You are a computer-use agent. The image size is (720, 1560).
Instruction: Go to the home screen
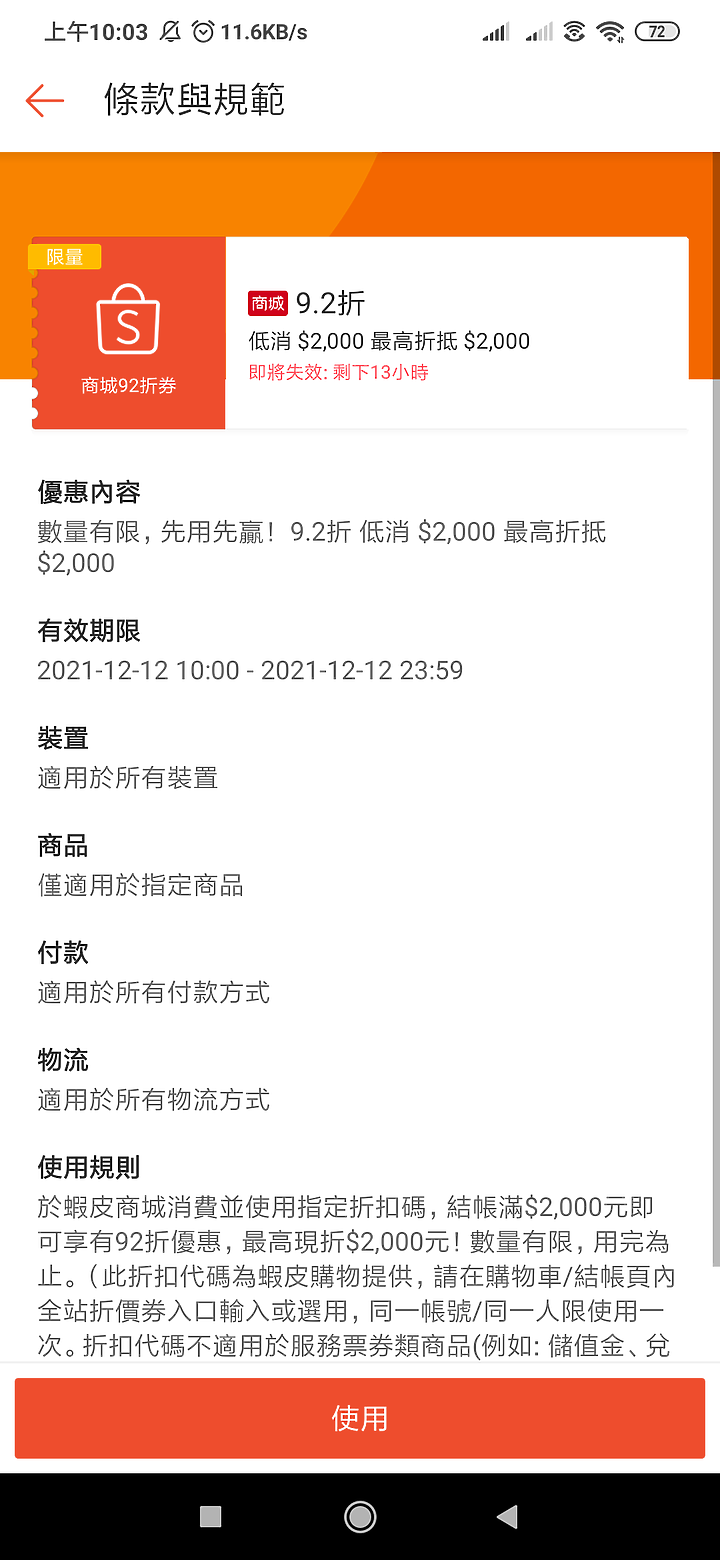(x=360, y=1517)
